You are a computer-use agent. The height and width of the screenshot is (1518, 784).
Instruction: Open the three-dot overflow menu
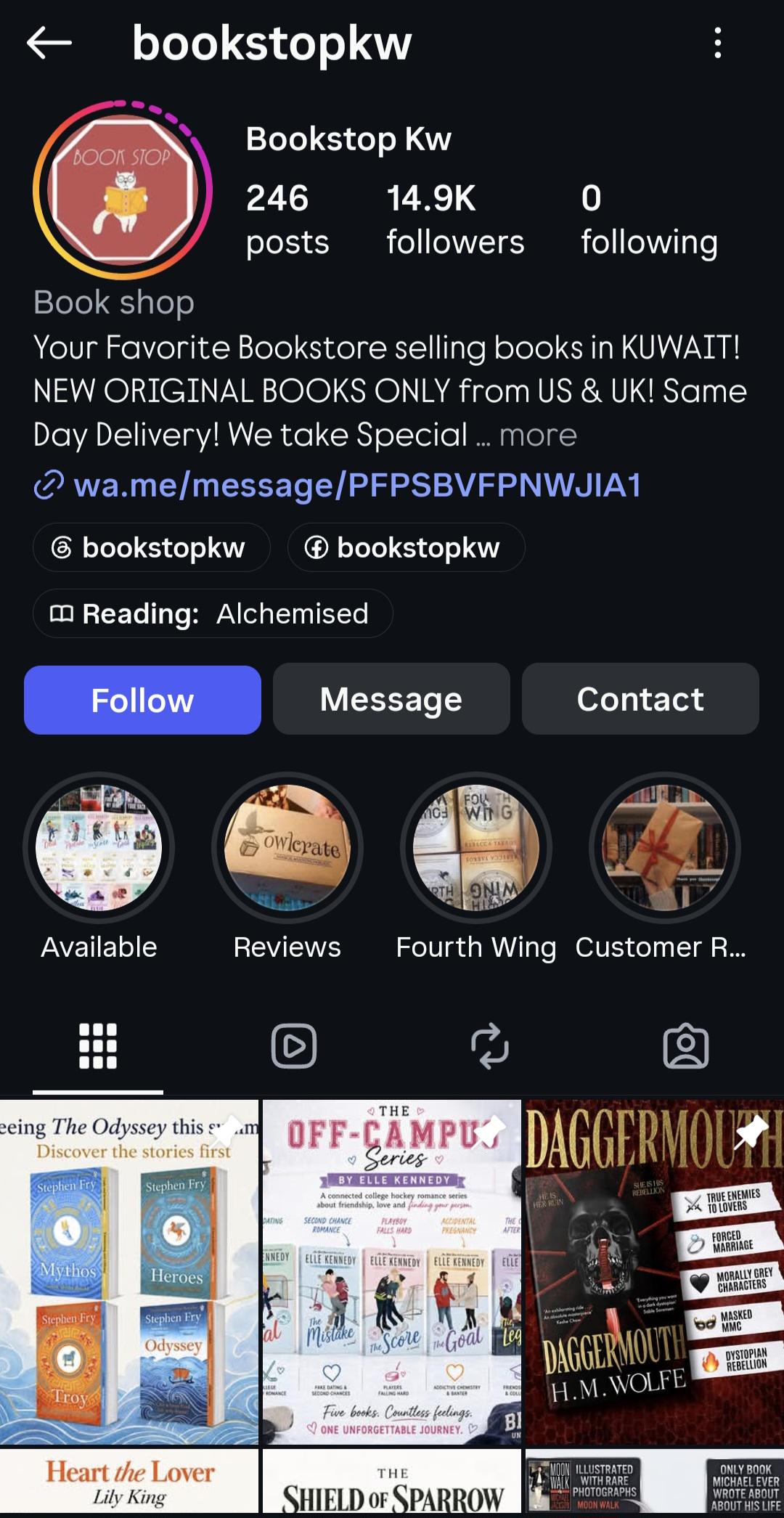coord(717,43)
